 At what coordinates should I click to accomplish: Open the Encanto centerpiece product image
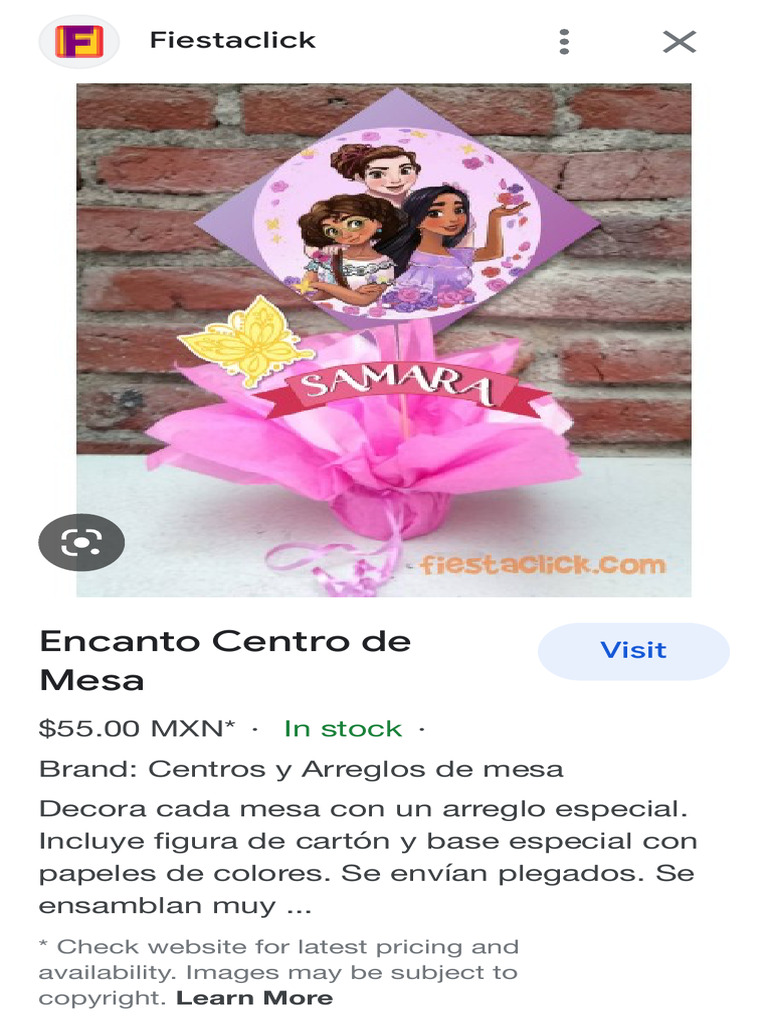384,340
